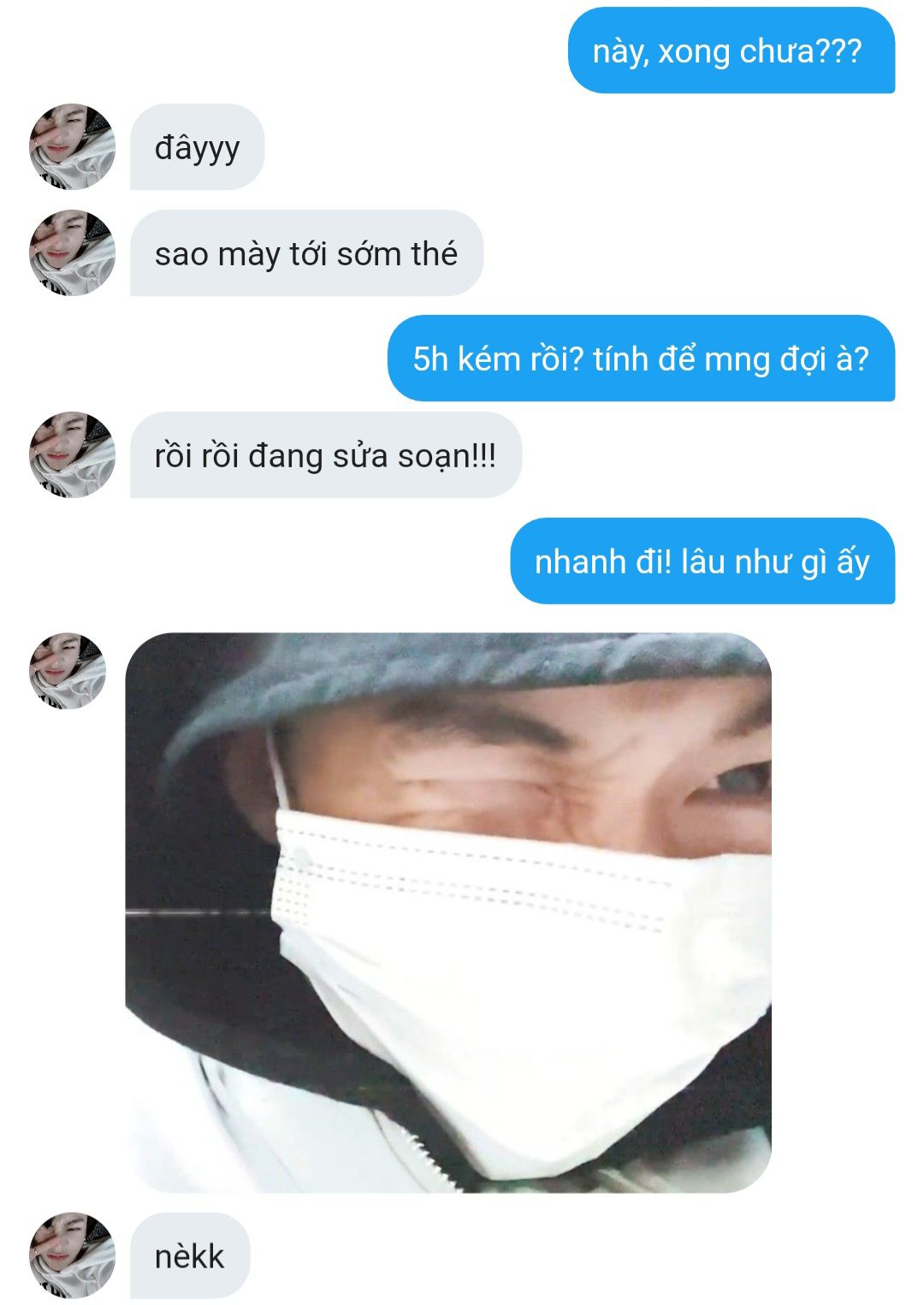Open the masked selfie photo message

[x=448, y=911]
